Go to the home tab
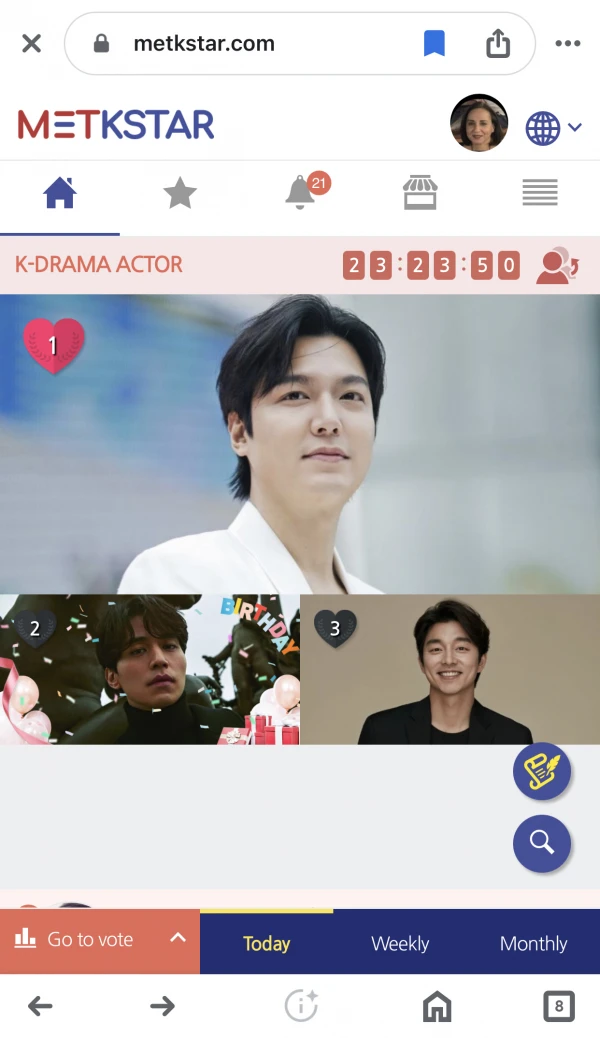600x1038 pixels. point(60,193)
